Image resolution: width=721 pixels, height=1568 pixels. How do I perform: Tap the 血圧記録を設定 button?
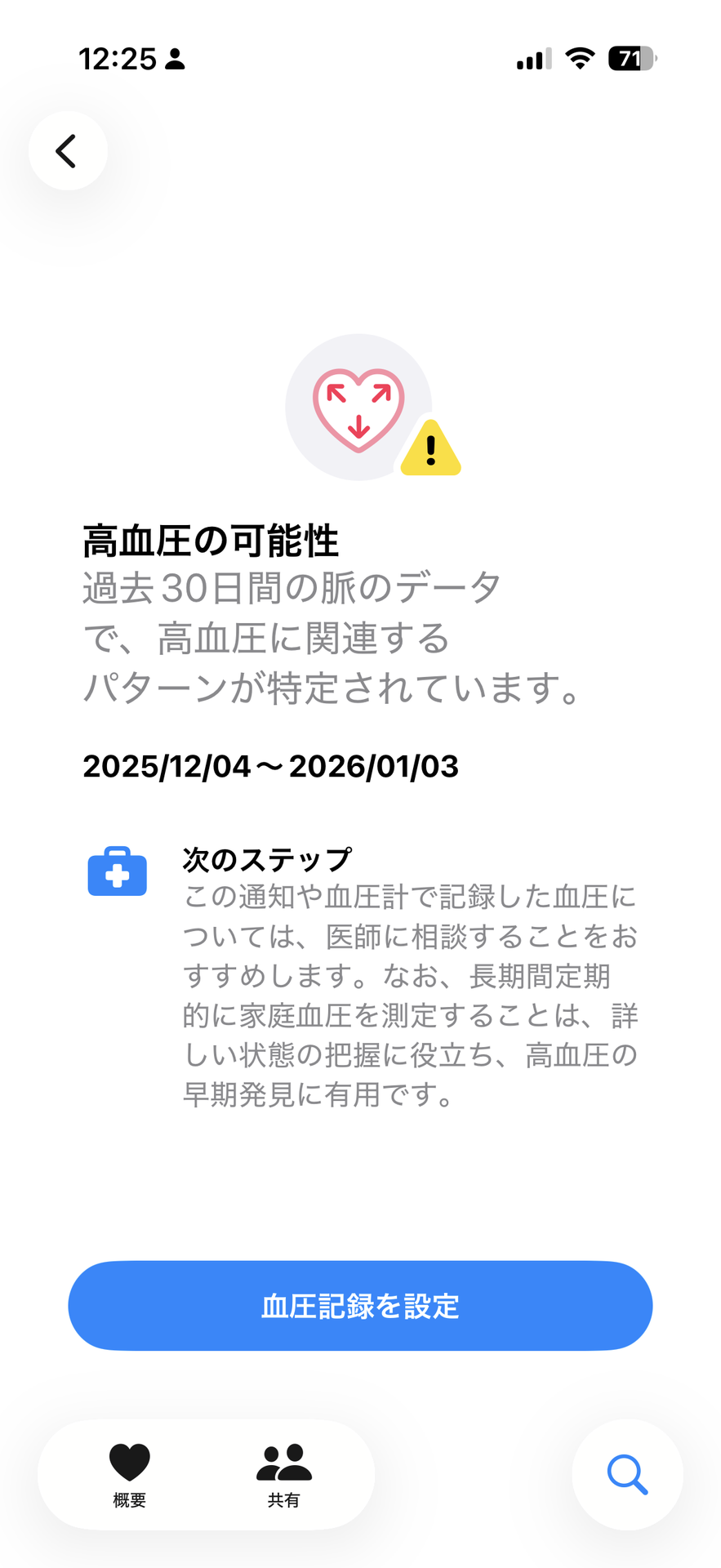click(360, 1305)
